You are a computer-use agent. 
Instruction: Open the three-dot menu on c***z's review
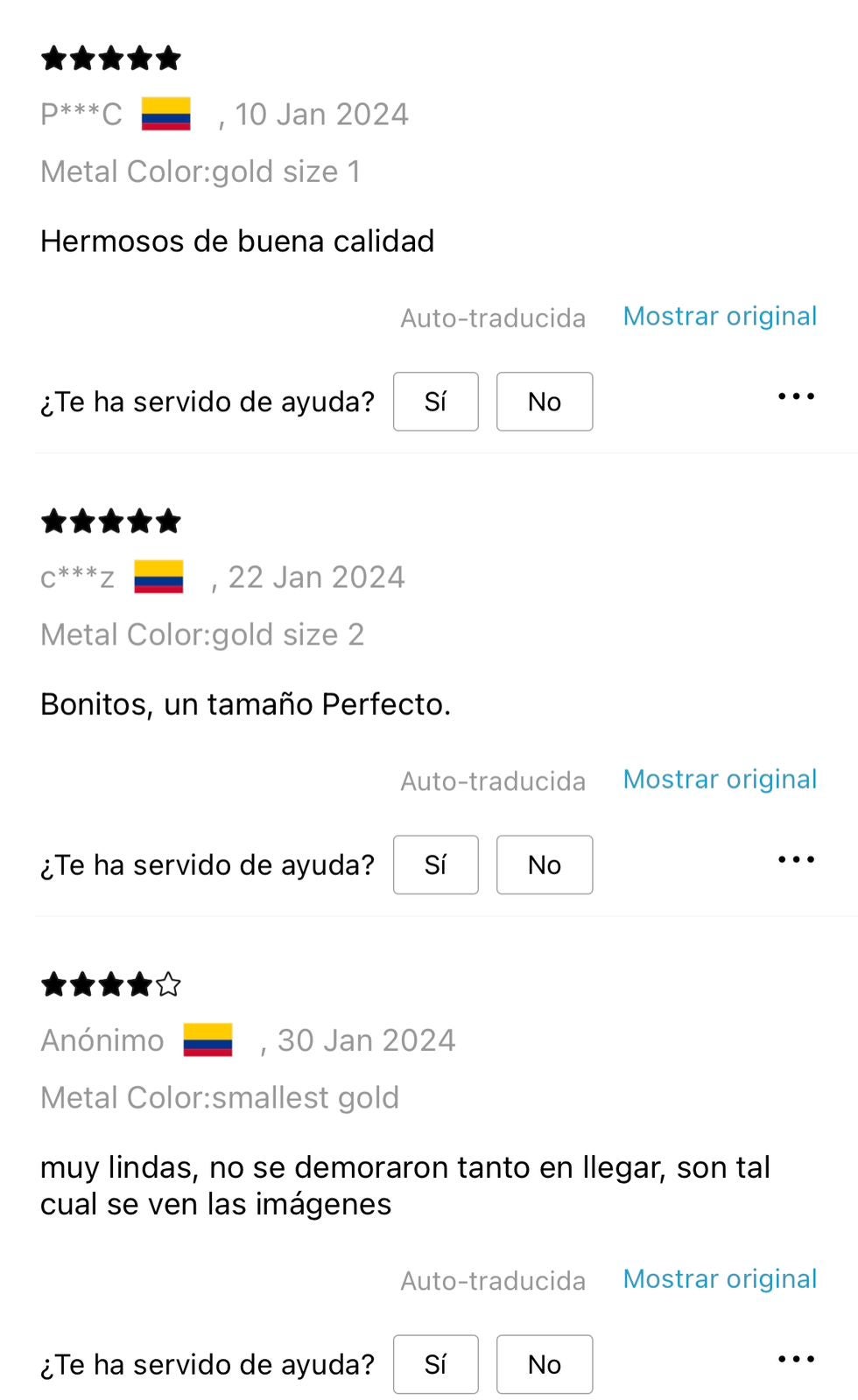tap(796, 859)
